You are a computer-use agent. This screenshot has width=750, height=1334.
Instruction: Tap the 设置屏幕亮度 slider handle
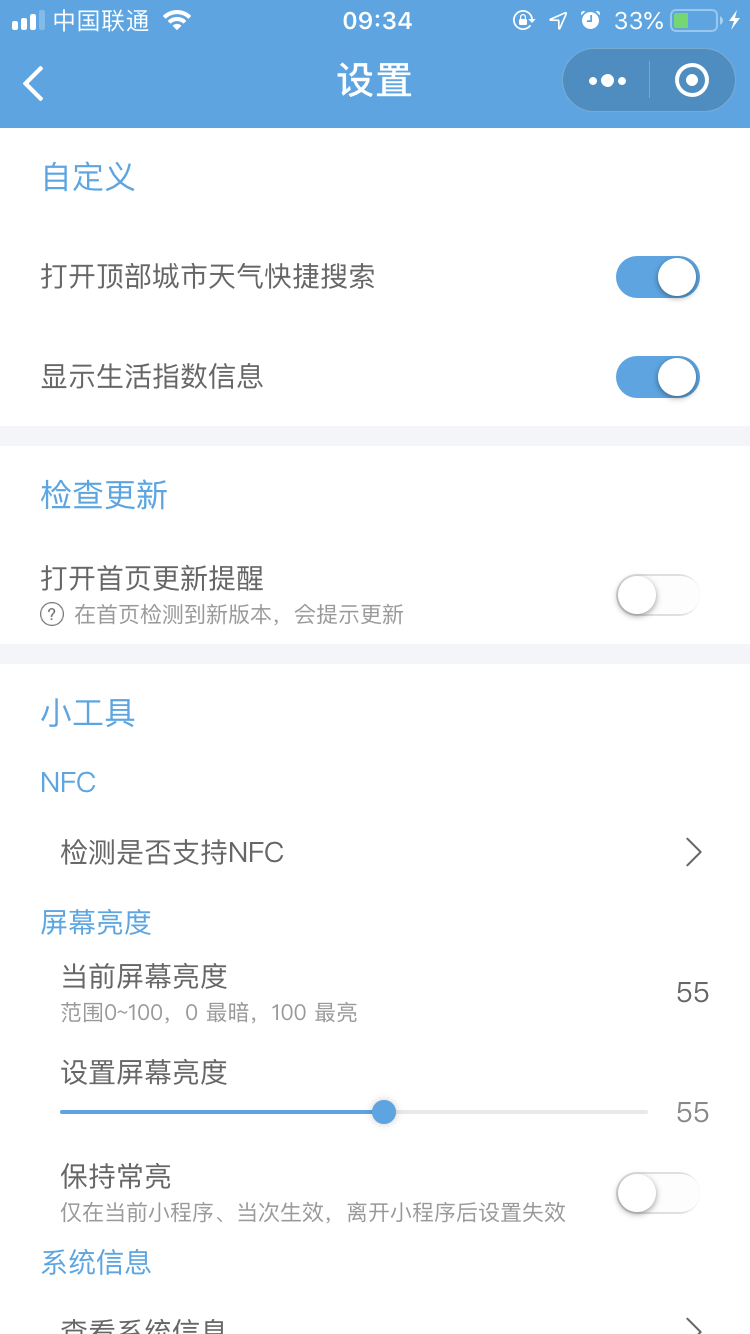click(x=384, y=1112)
